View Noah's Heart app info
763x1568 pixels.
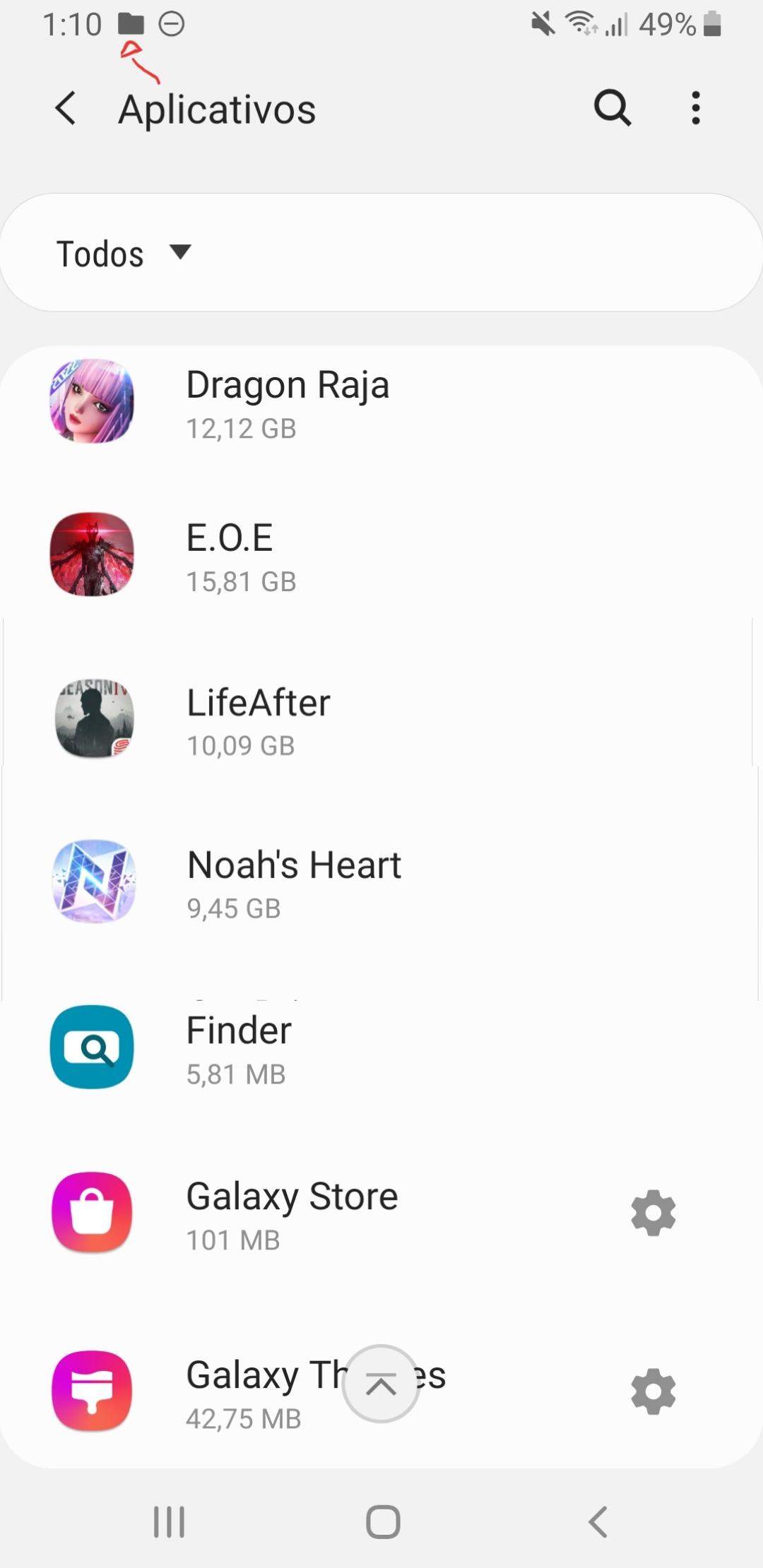pos(293,883)
